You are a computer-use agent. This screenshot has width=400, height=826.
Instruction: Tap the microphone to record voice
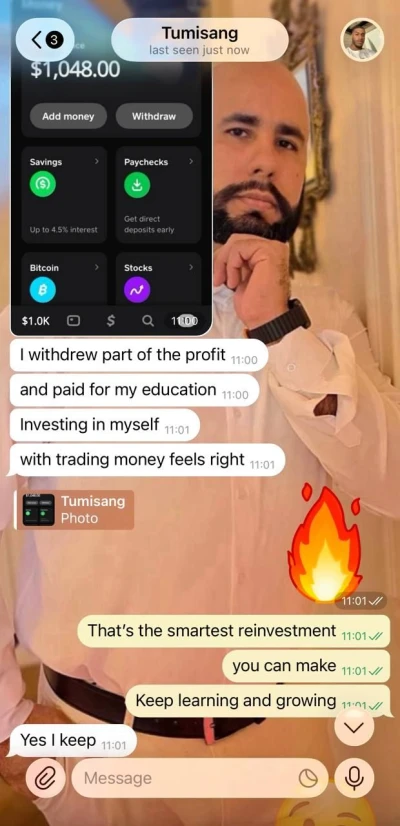pyautogui.click(x=354, y=778)
